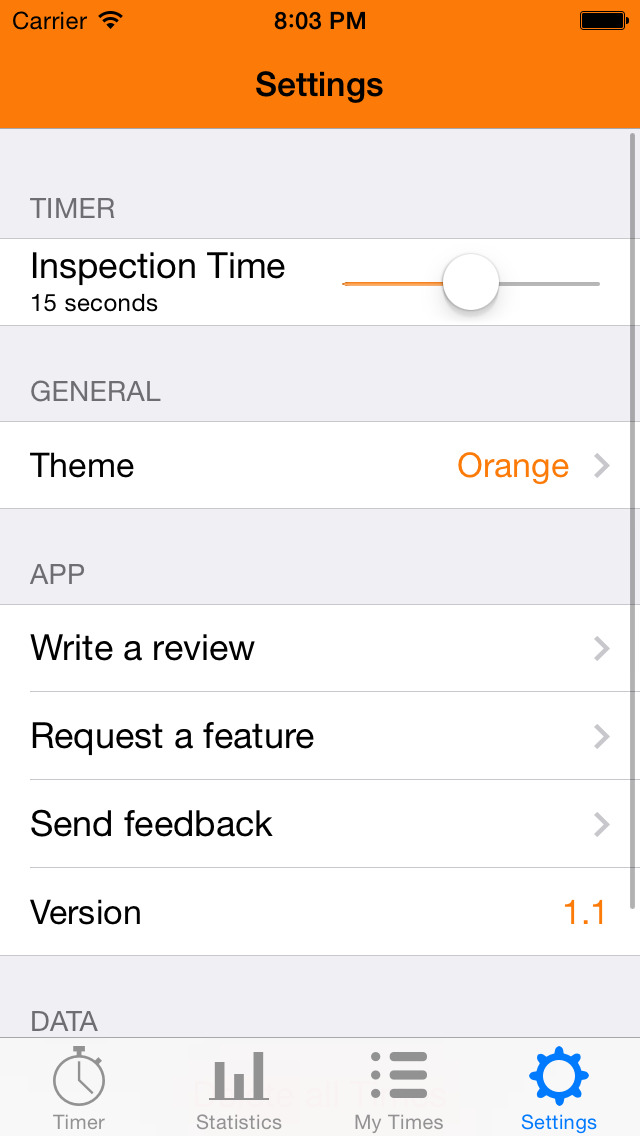Viewport: 640px width, 1136px height.
Task: Open Send feedback
Action: point(320,824)
